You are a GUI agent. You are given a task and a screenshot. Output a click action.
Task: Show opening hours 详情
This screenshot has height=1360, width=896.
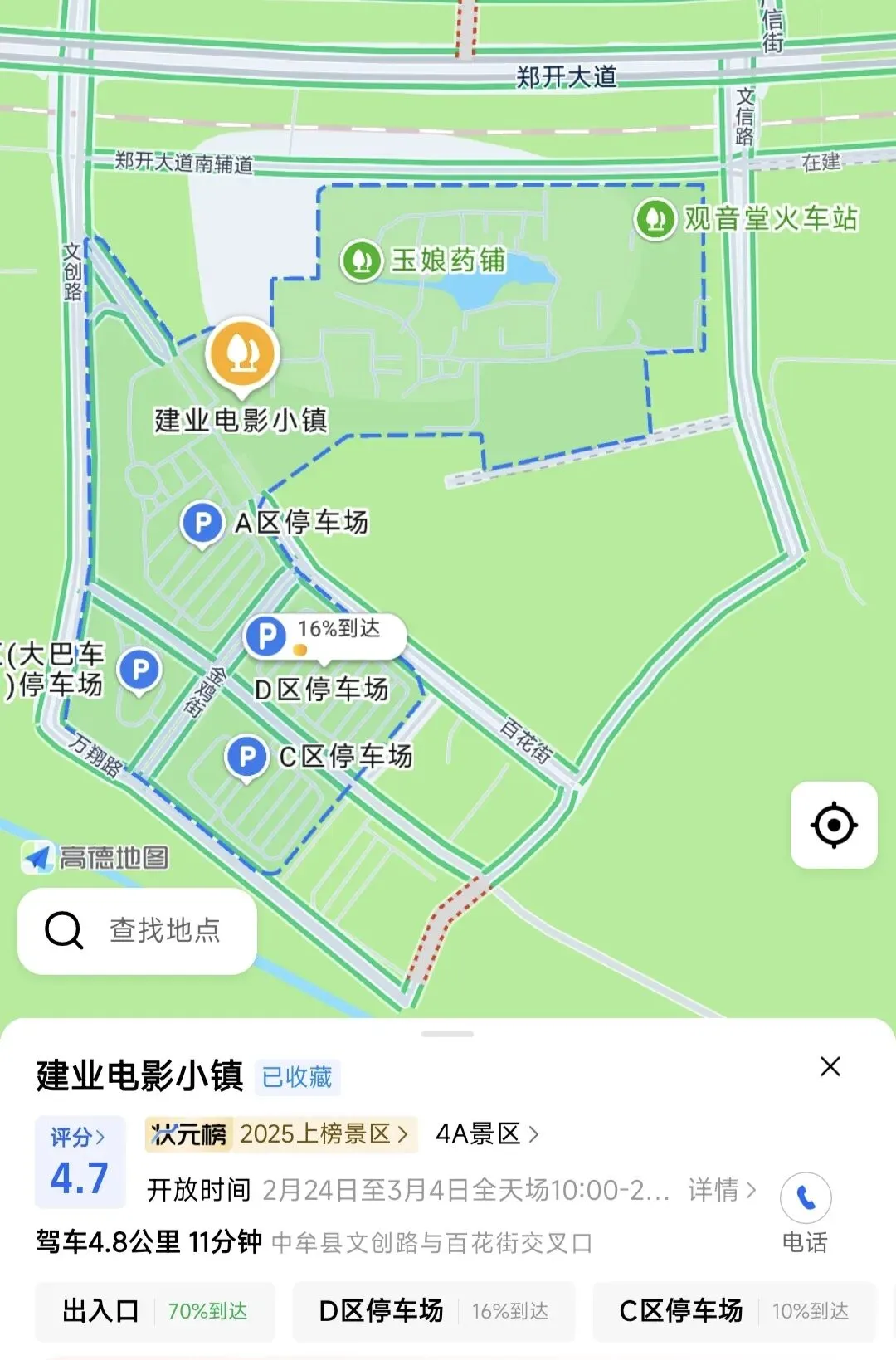click(x=722, y=1190)
